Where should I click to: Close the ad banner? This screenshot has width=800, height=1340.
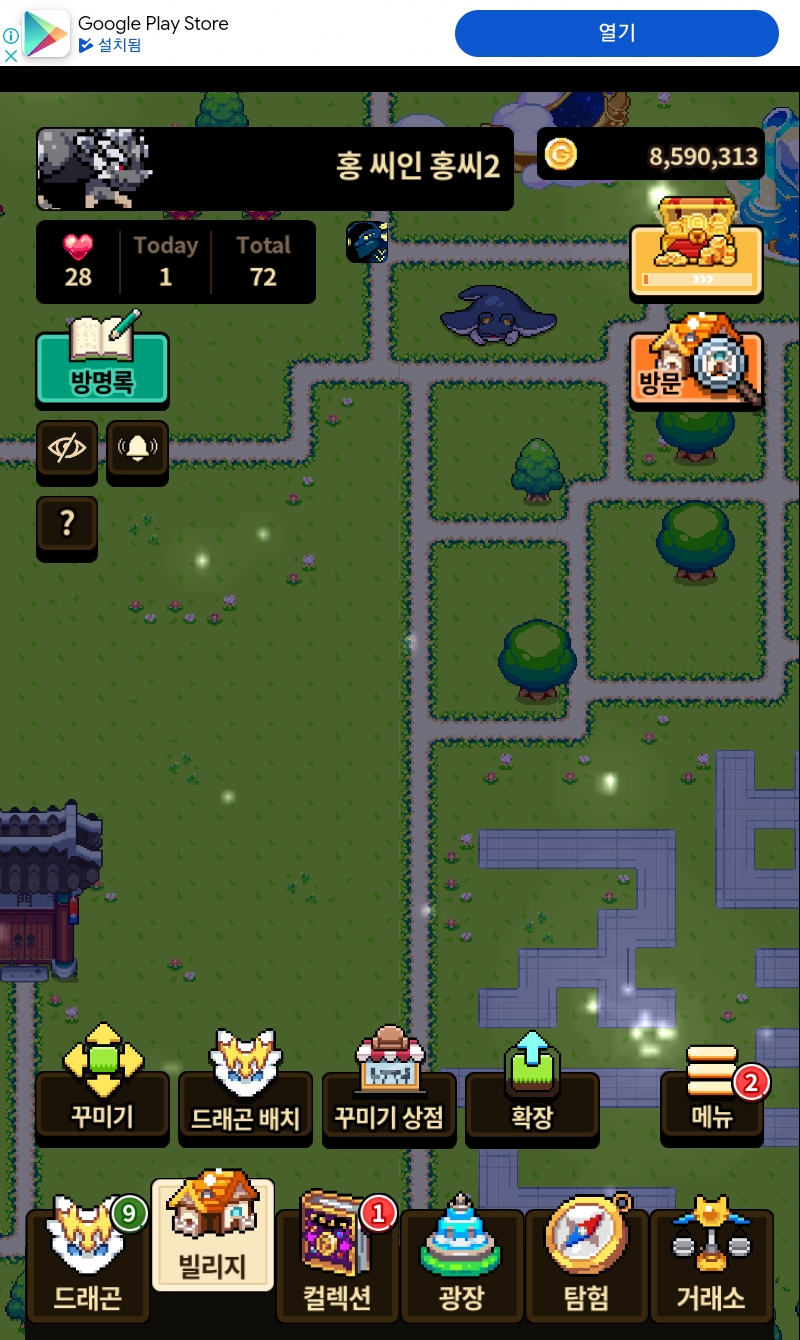point(11,56)
